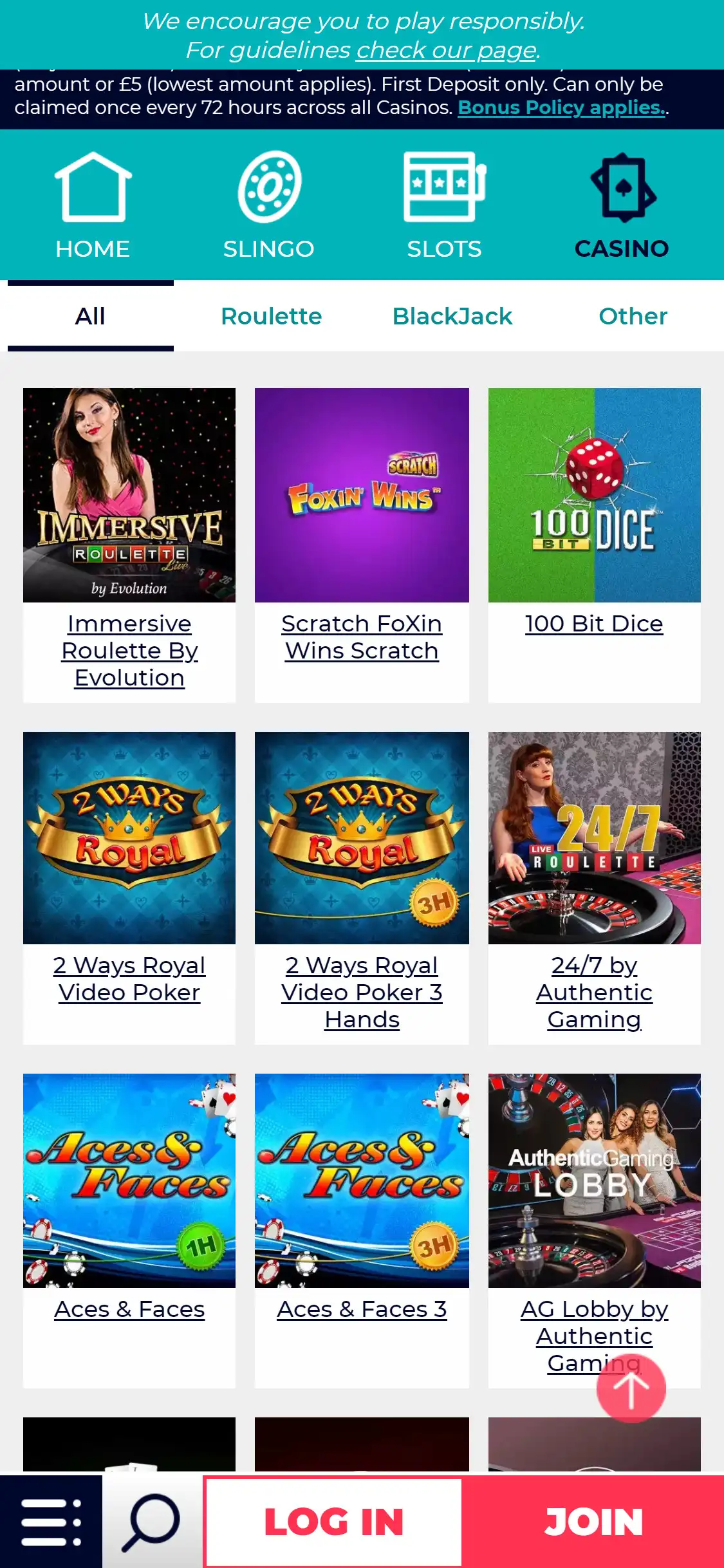Open the 100 Bit Dice game

[x=594, y=495]
